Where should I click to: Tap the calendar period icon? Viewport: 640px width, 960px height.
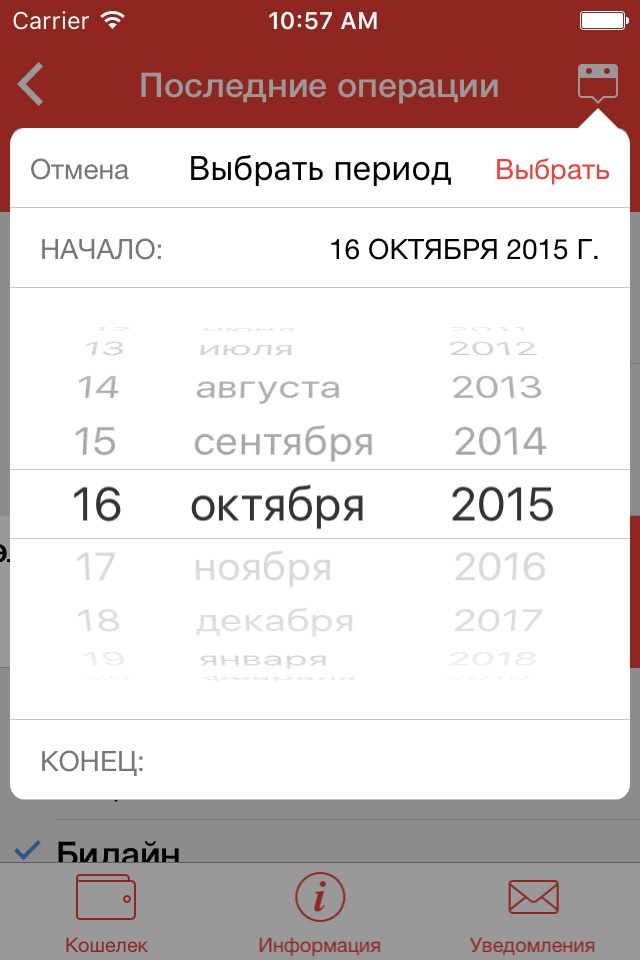click(597, 83)
